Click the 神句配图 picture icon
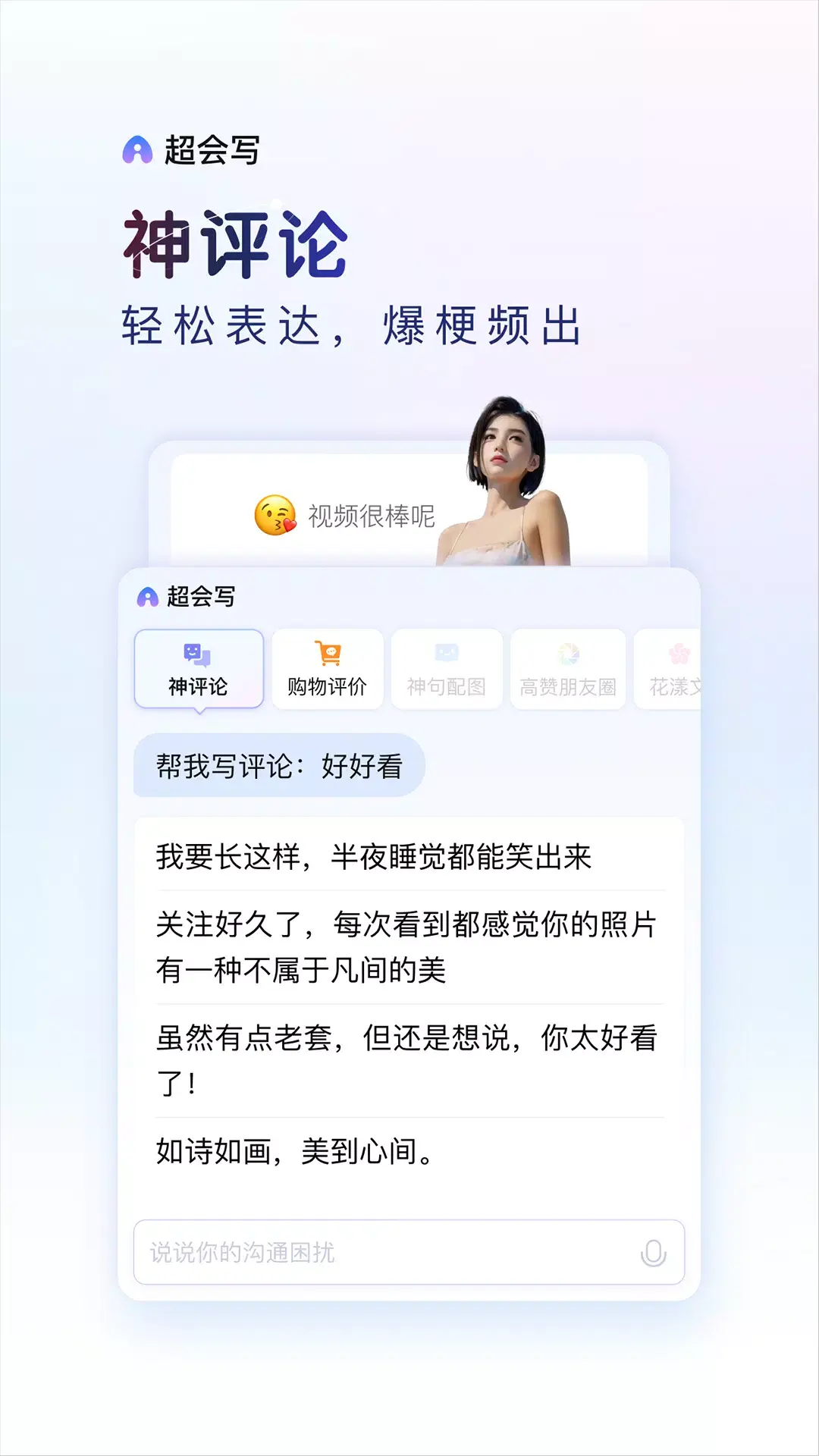Image resolution: width=819 pixels, height=1456 pixels. [446, 651]
